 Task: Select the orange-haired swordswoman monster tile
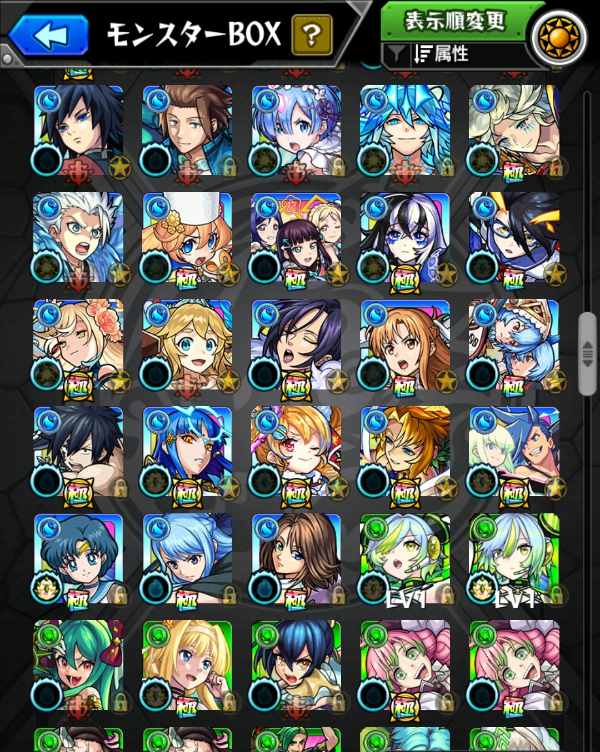pyautogui.click(x=405, y=343)
